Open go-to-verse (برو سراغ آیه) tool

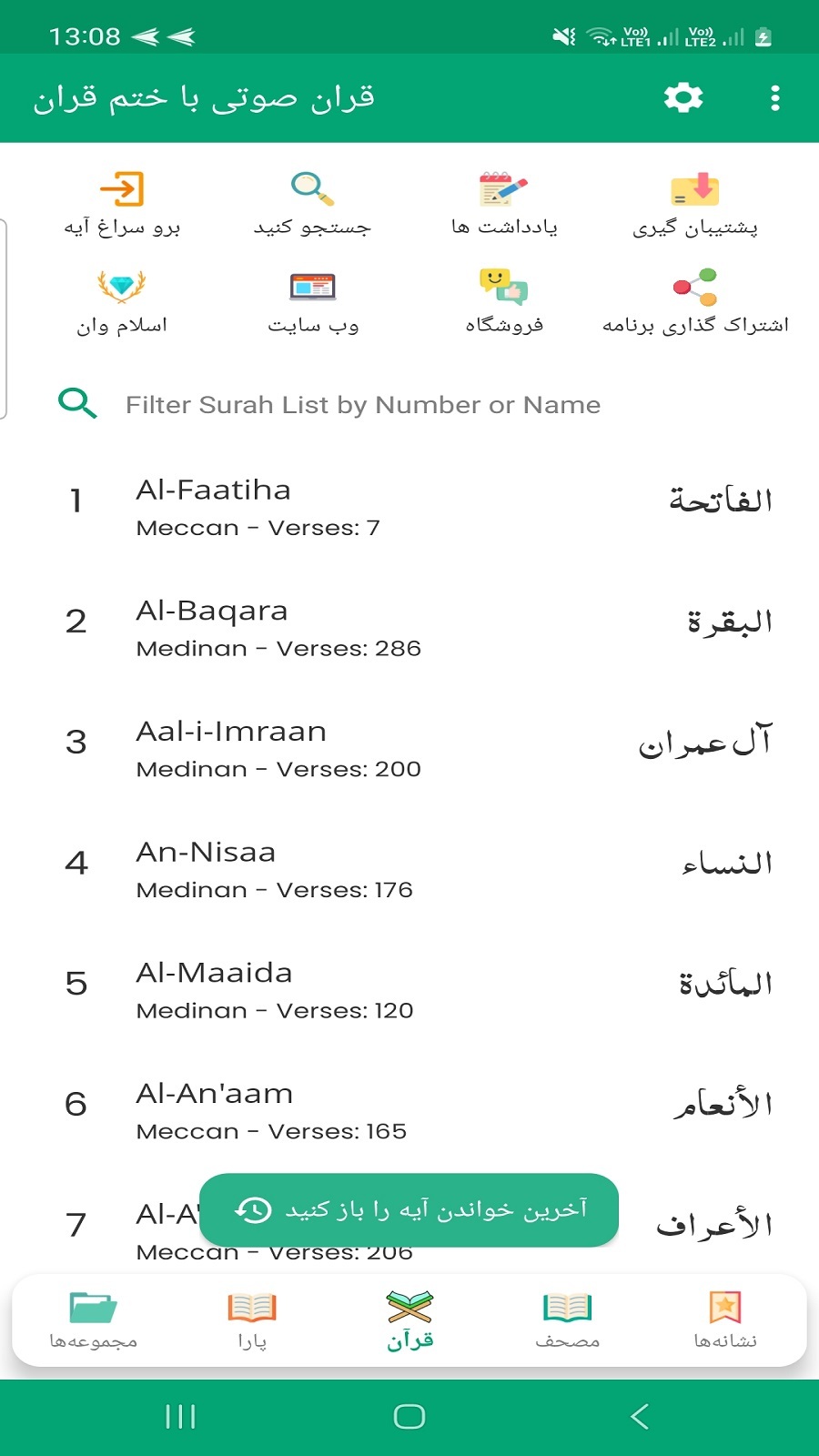[x=123, y=191]
